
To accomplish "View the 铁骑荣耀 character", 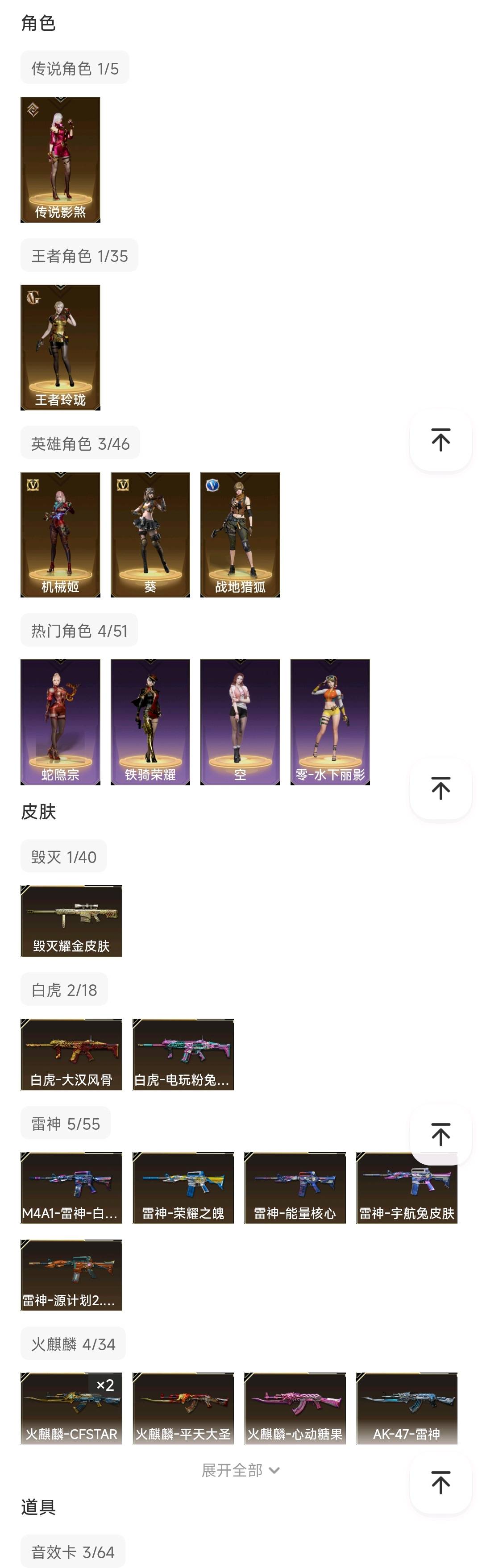I will click(150, 722).
